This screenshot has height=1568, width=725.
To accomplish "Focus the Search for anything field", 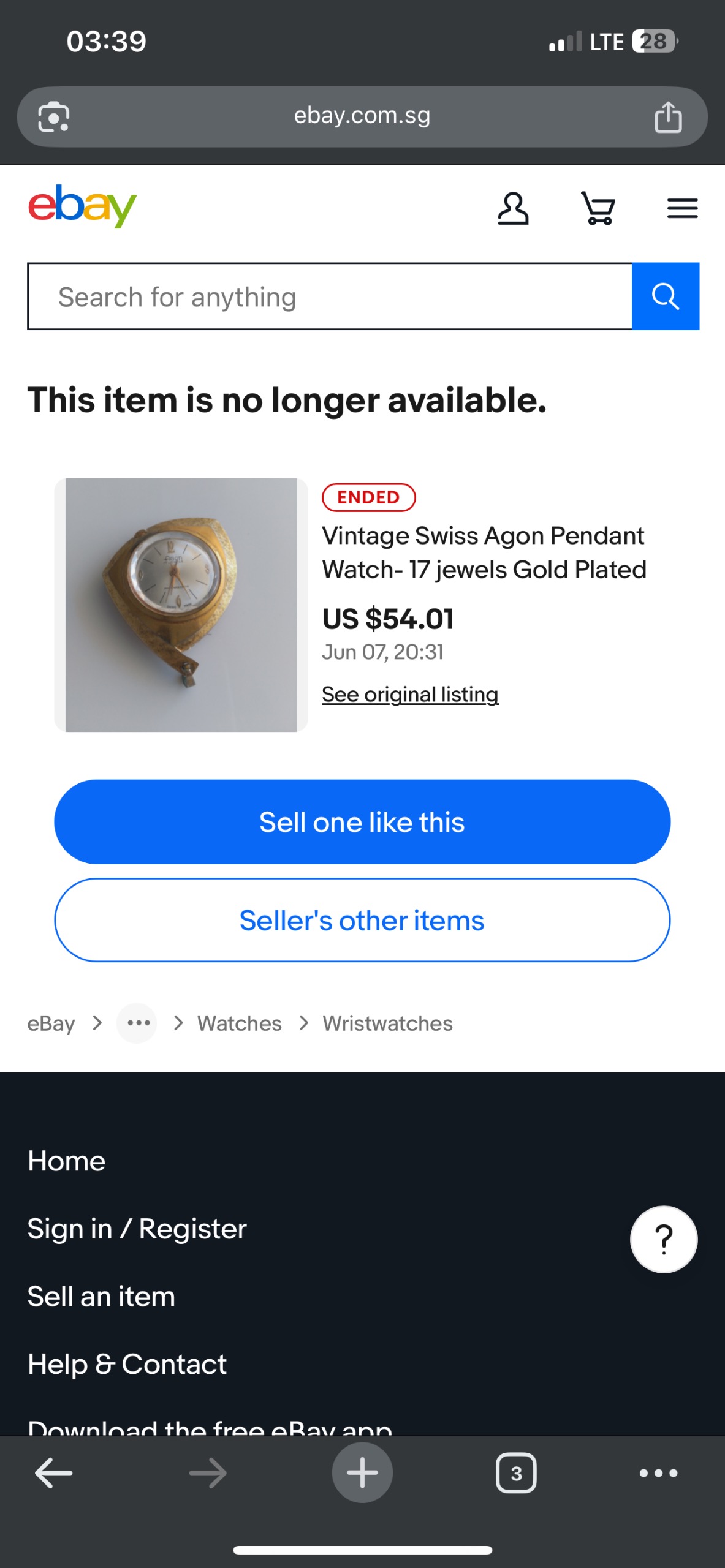I will point(330,297).
